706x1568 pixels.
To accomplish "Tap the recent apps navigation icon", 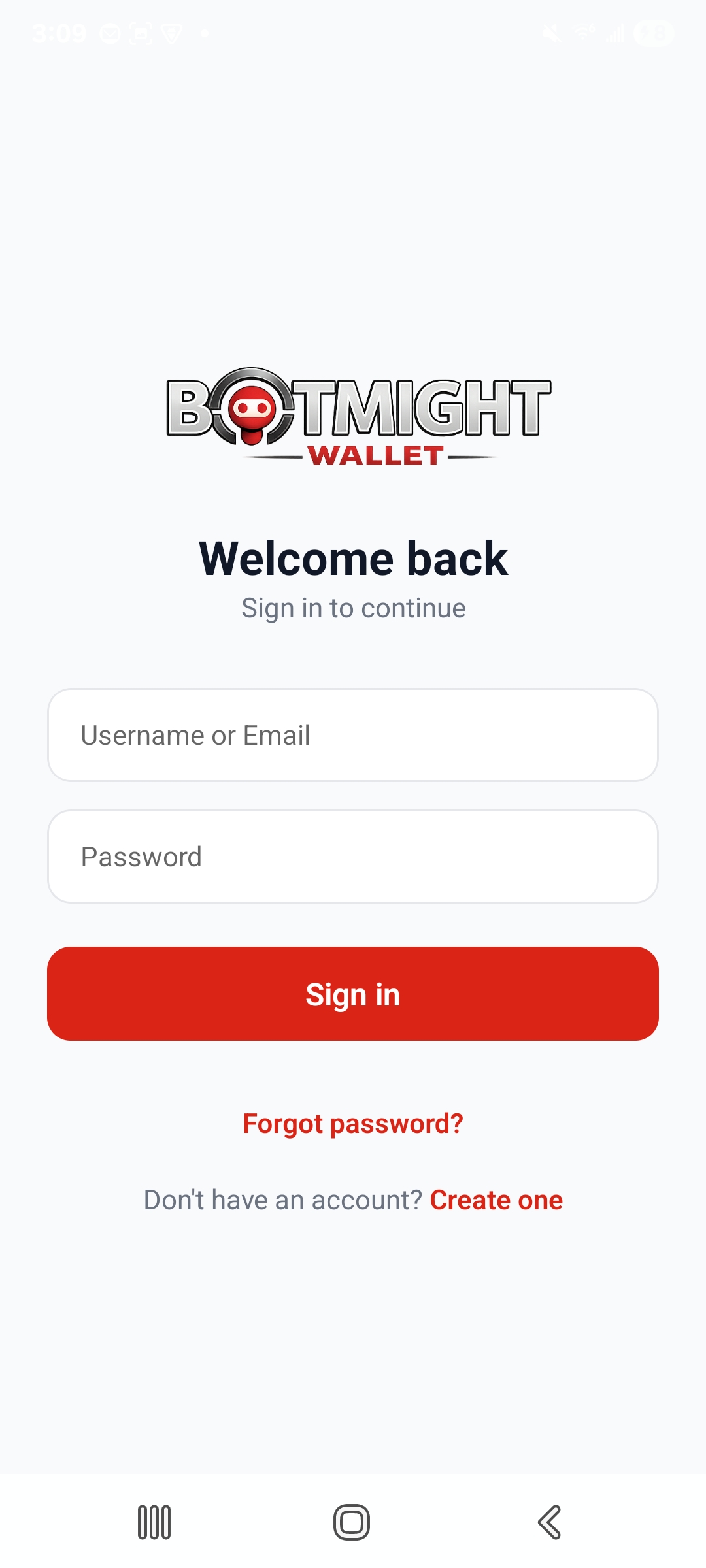I will coord(155,1520).
